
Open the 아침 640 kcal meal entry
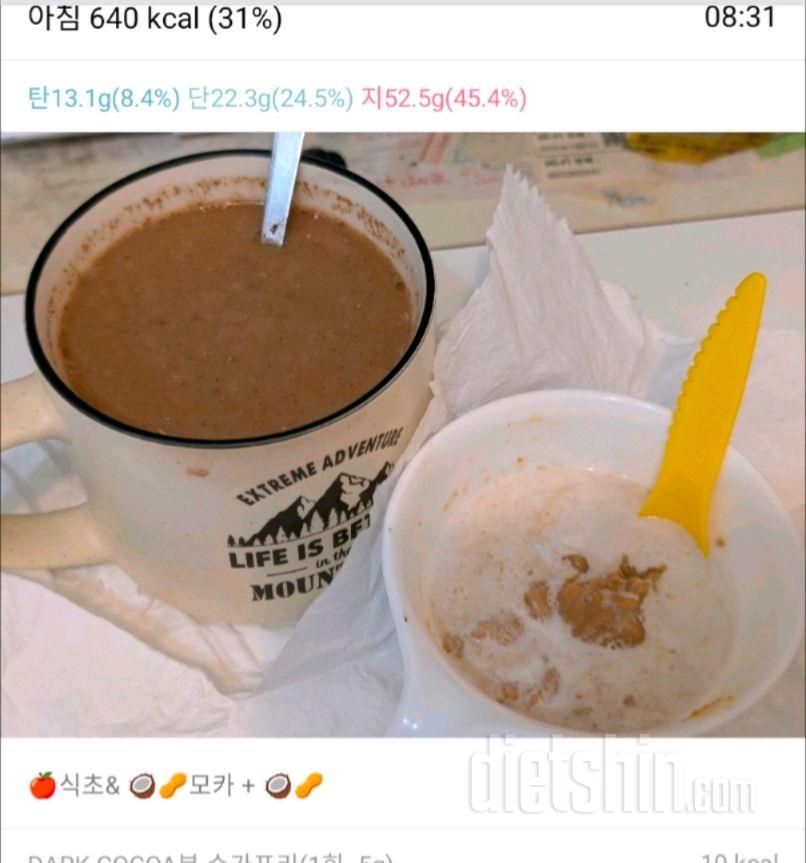155,18
